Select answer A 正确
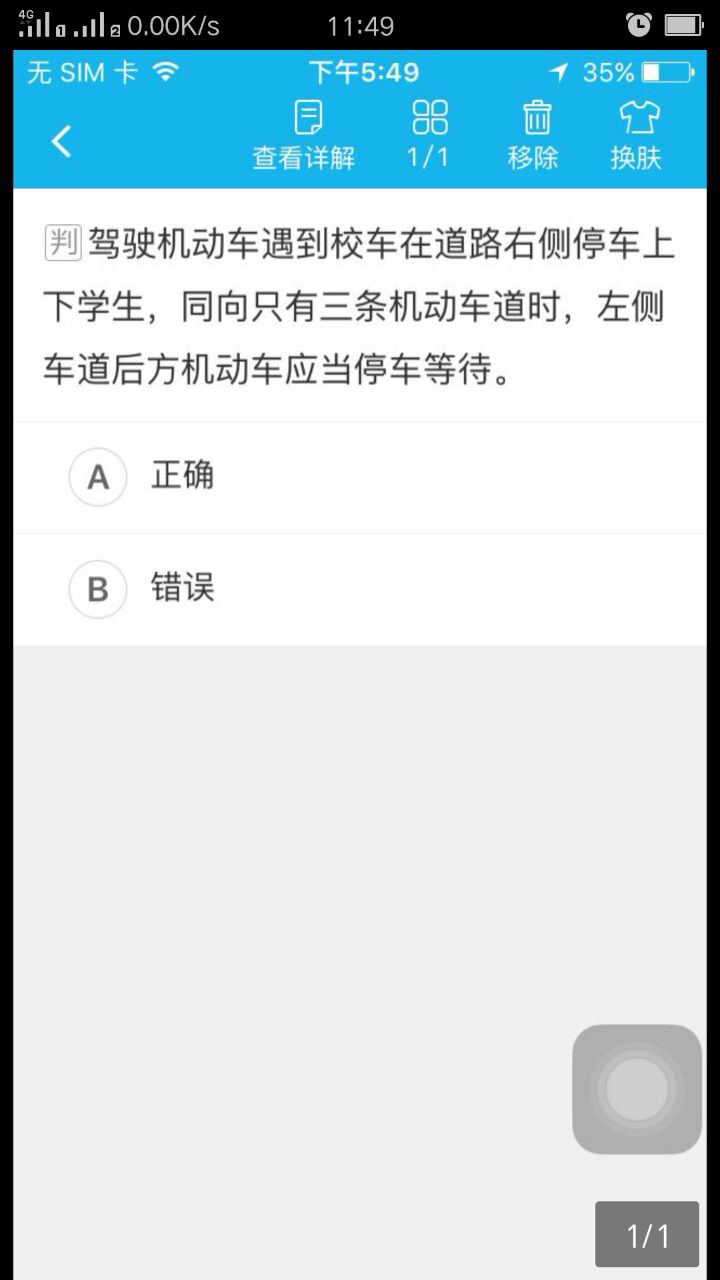The width and height of the screenshot is (720, 1280). point(360,477)
